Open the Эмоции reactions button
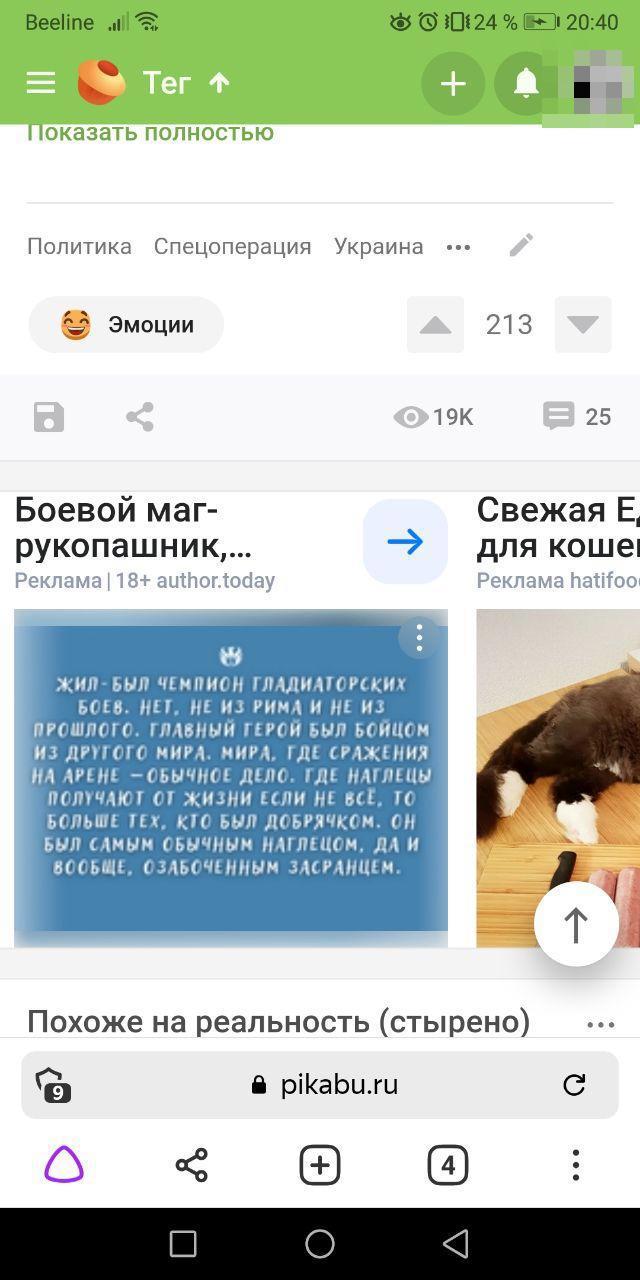 click(x=126, y=325)
